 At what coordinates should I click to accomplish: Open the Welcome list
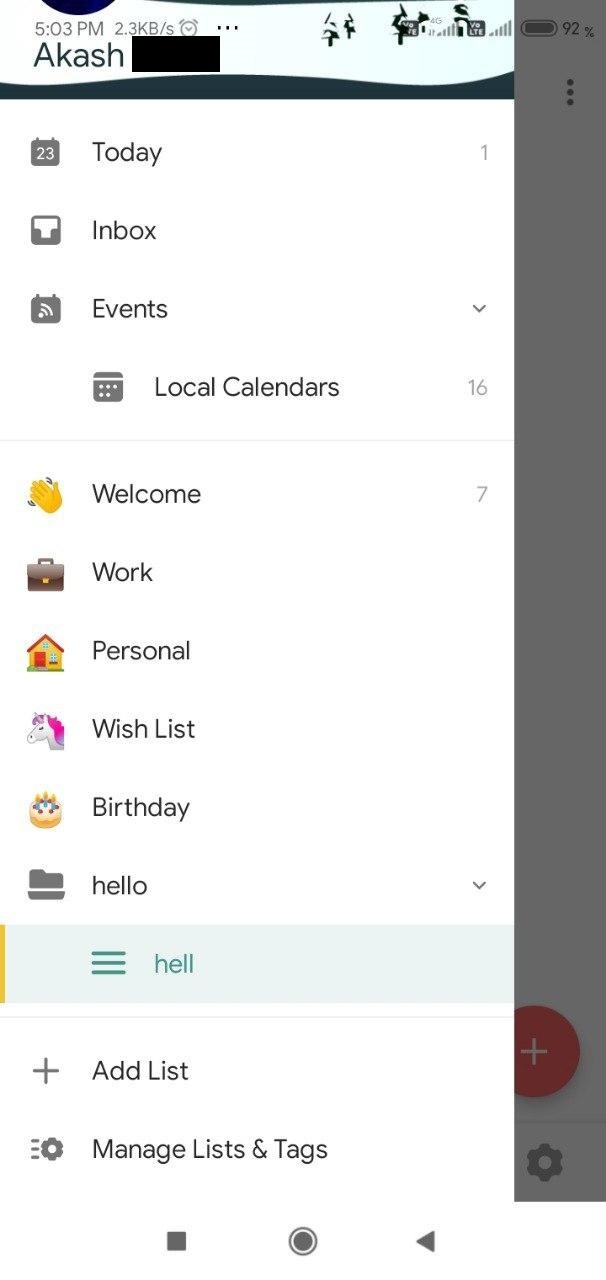point(146,494)
